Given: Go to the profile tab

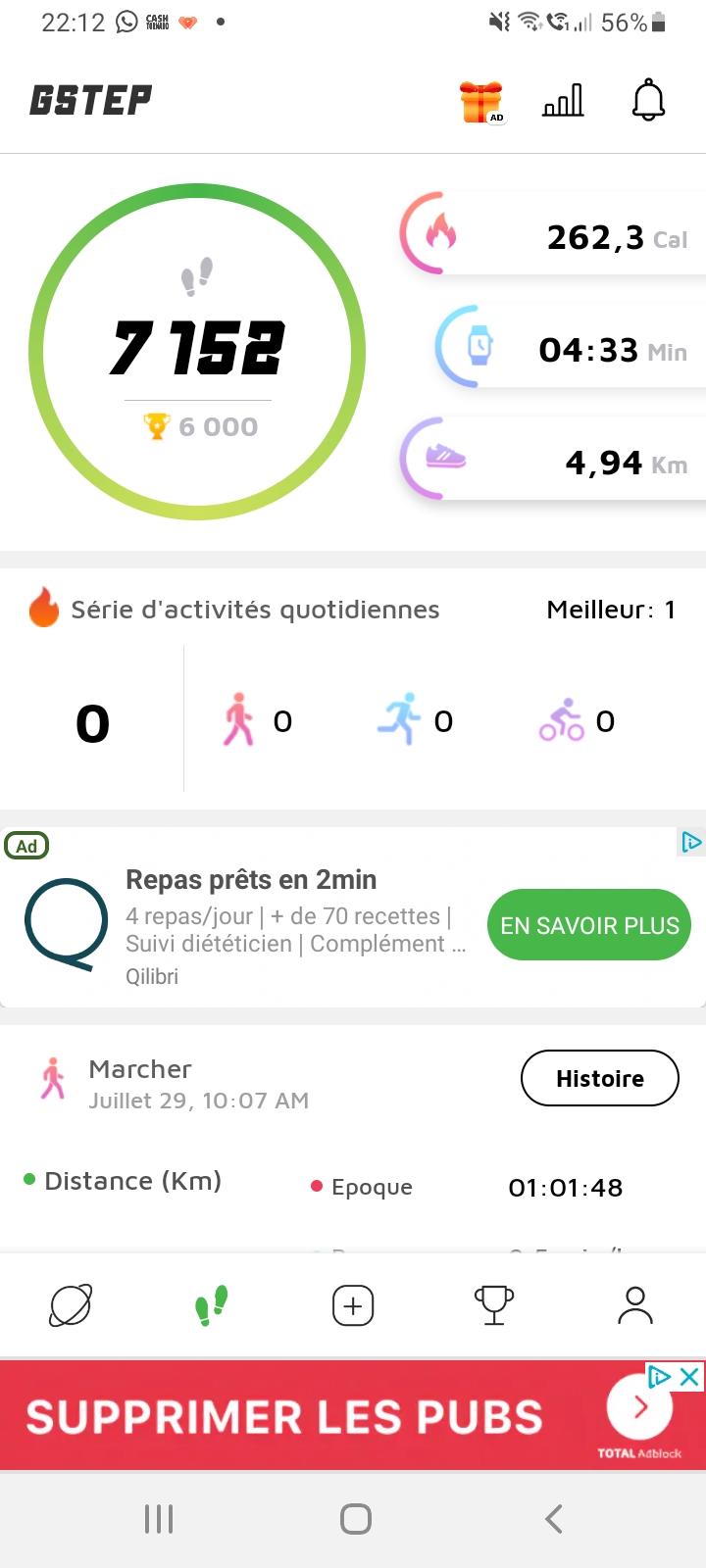Looking at the screenshot, I should coord(635,1305).
